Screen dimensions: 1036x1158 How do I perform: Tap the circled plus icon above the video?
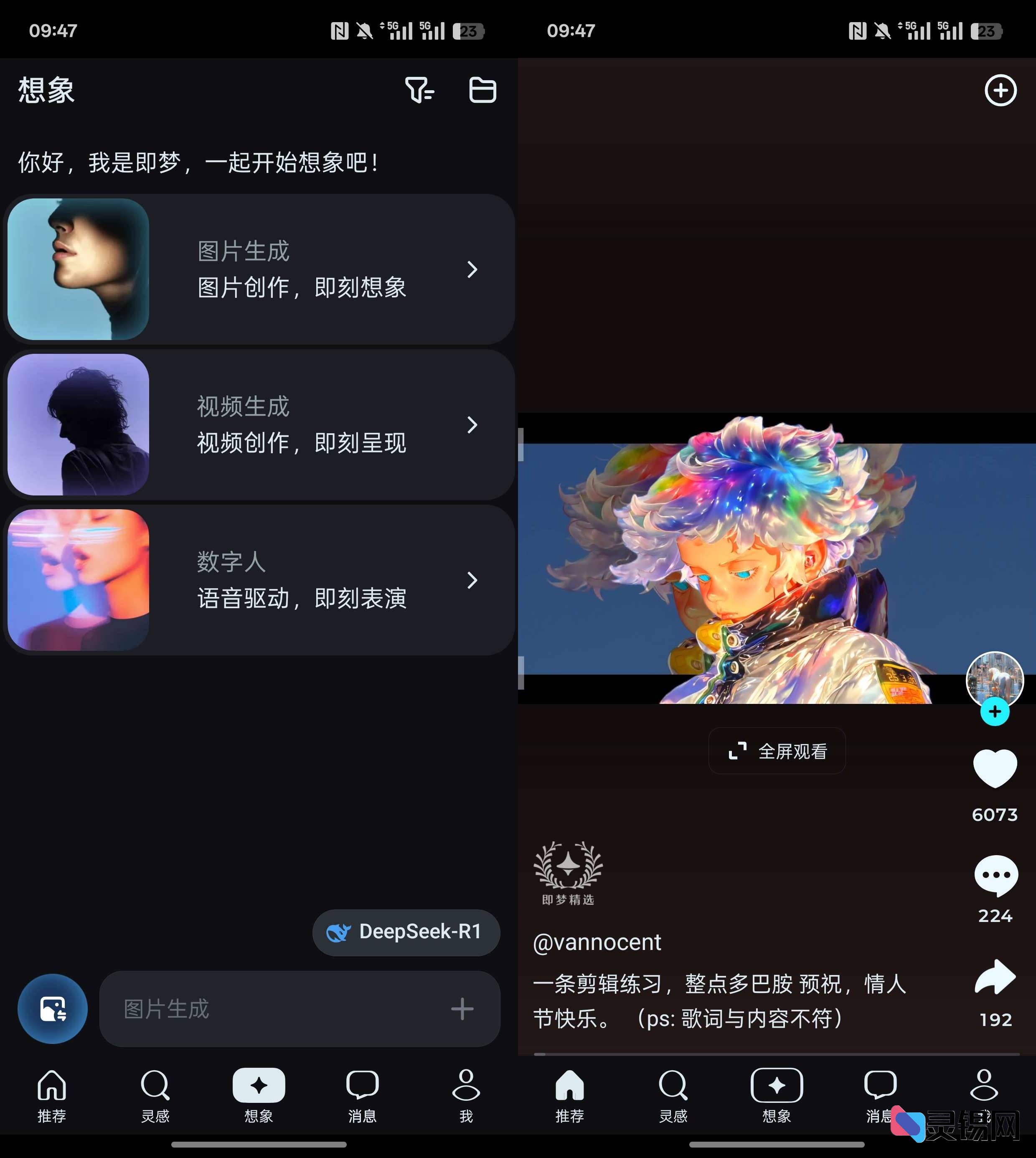[1000, 90]
